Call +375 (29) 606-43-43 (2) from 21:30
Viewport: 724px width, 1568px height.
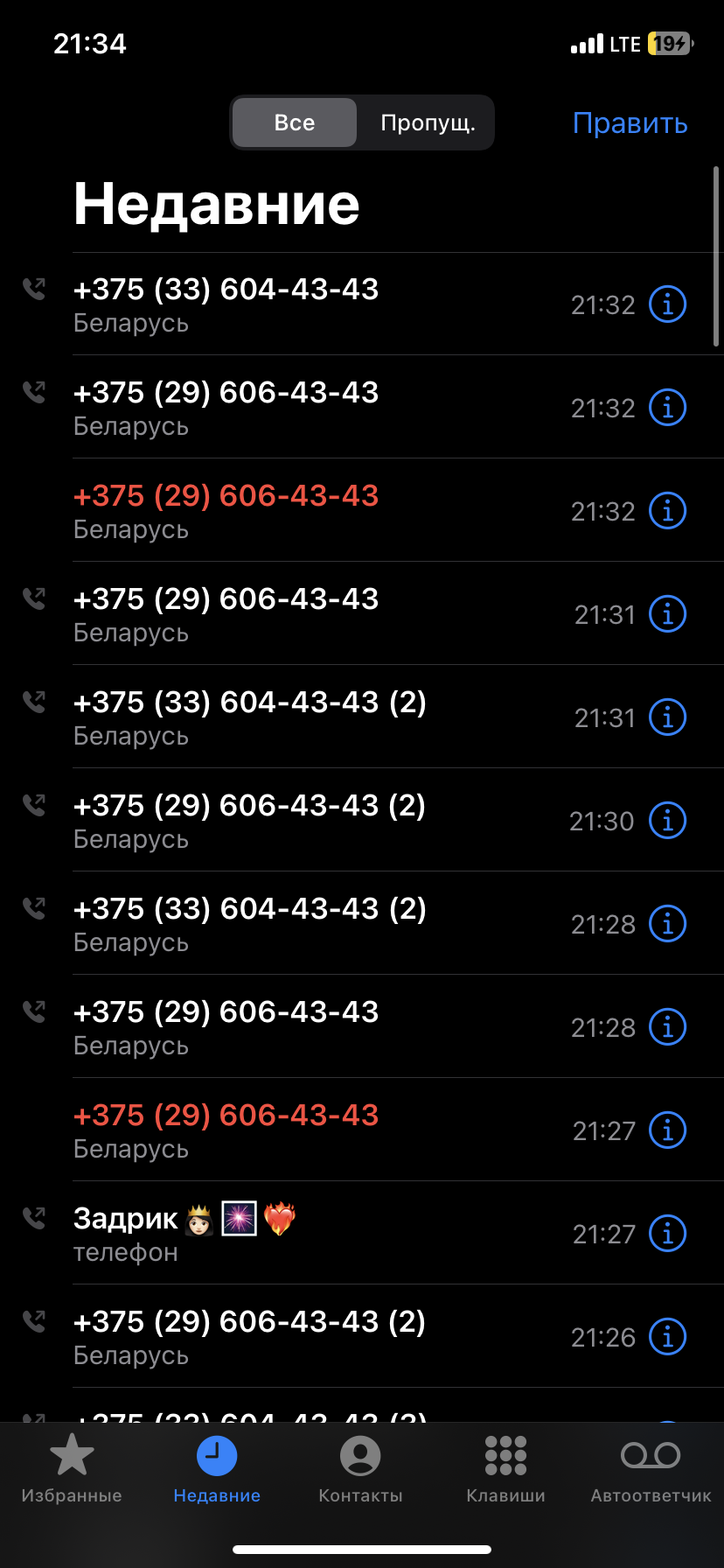[x=262, y=821]
